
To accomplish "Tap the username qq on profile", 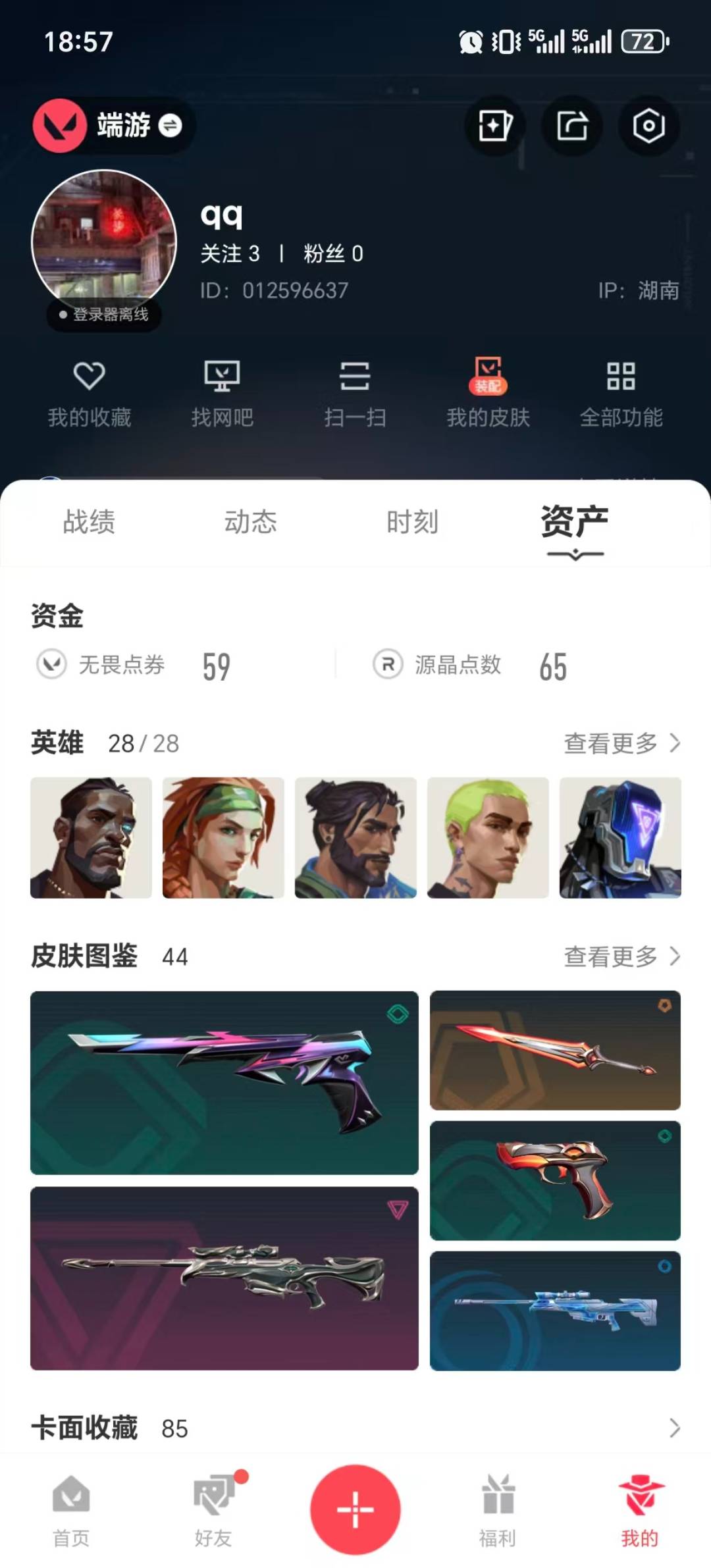I will tap(222, 216).
